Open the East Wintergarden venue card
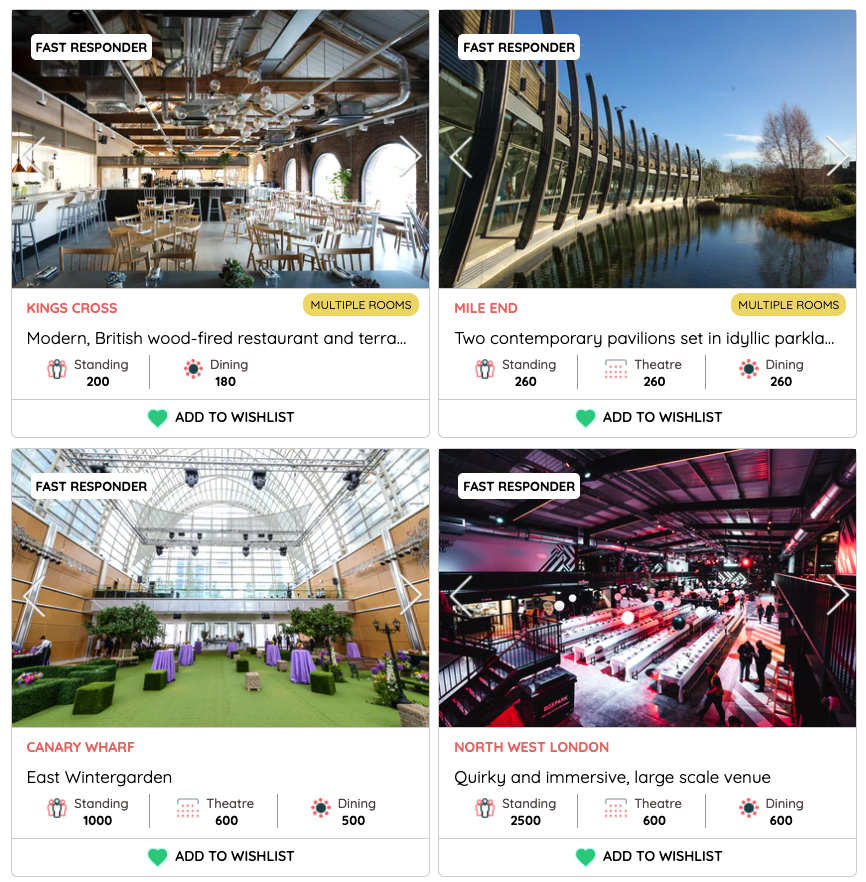This screenshot has height=882, width=866. [x=100, y=778]
